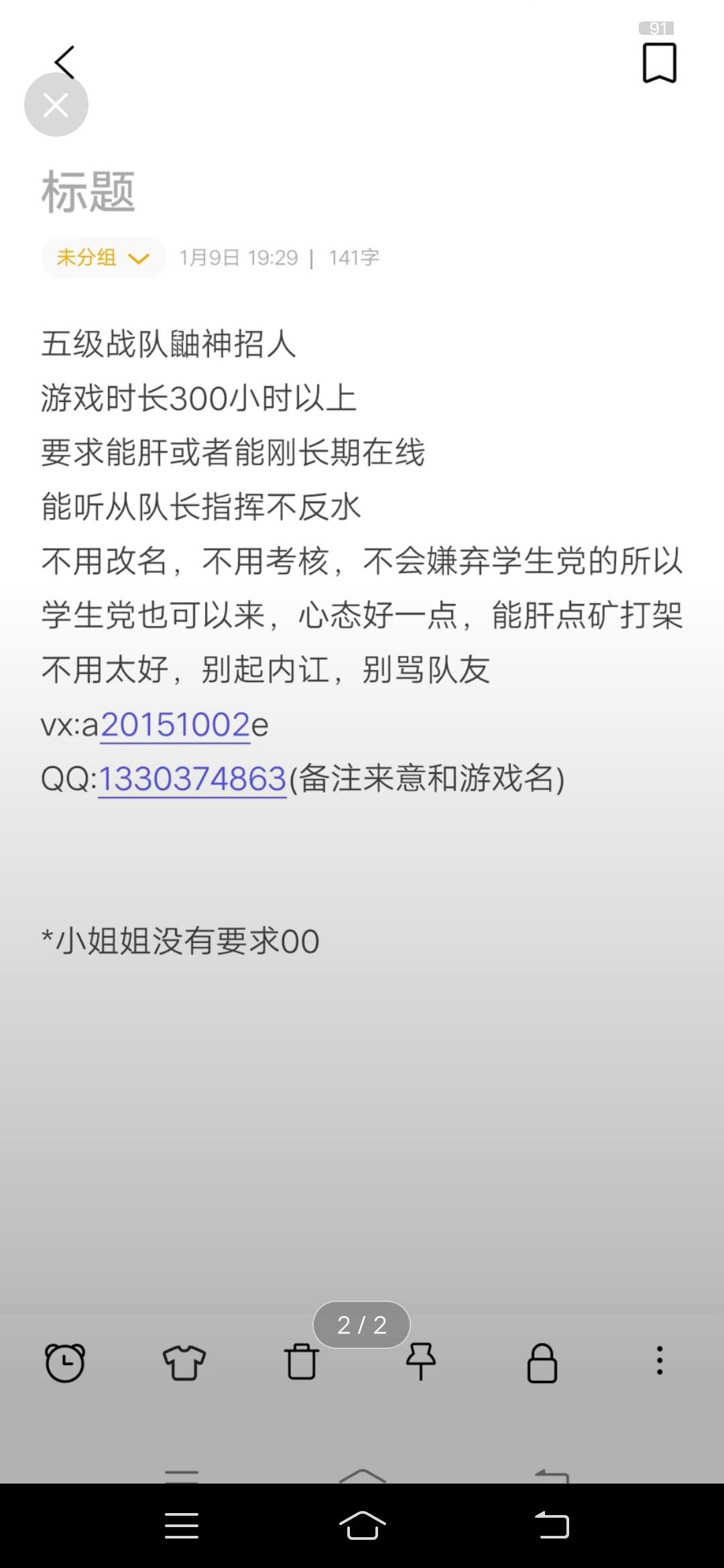The image size is (724, 1568).
Task: Open recent apps from the navigation bar
Action: (x=182, y=1526)
